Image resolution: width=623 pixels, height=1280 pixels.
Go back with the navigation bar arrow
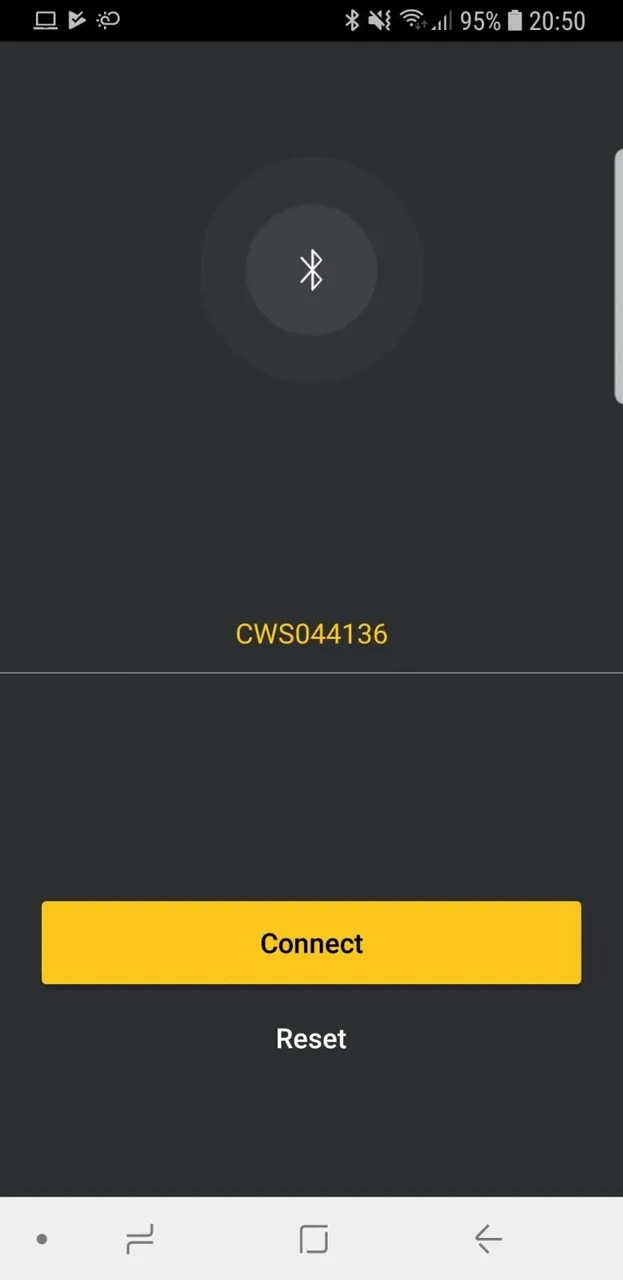point(488,1240)
